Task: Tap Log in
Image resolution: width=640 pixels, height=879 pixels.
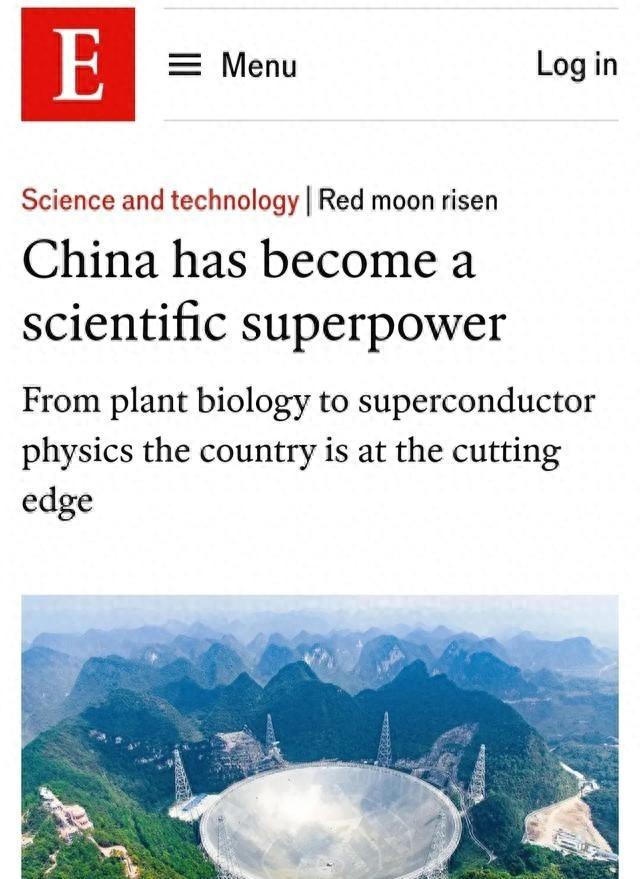Action: tap(576, 64)
